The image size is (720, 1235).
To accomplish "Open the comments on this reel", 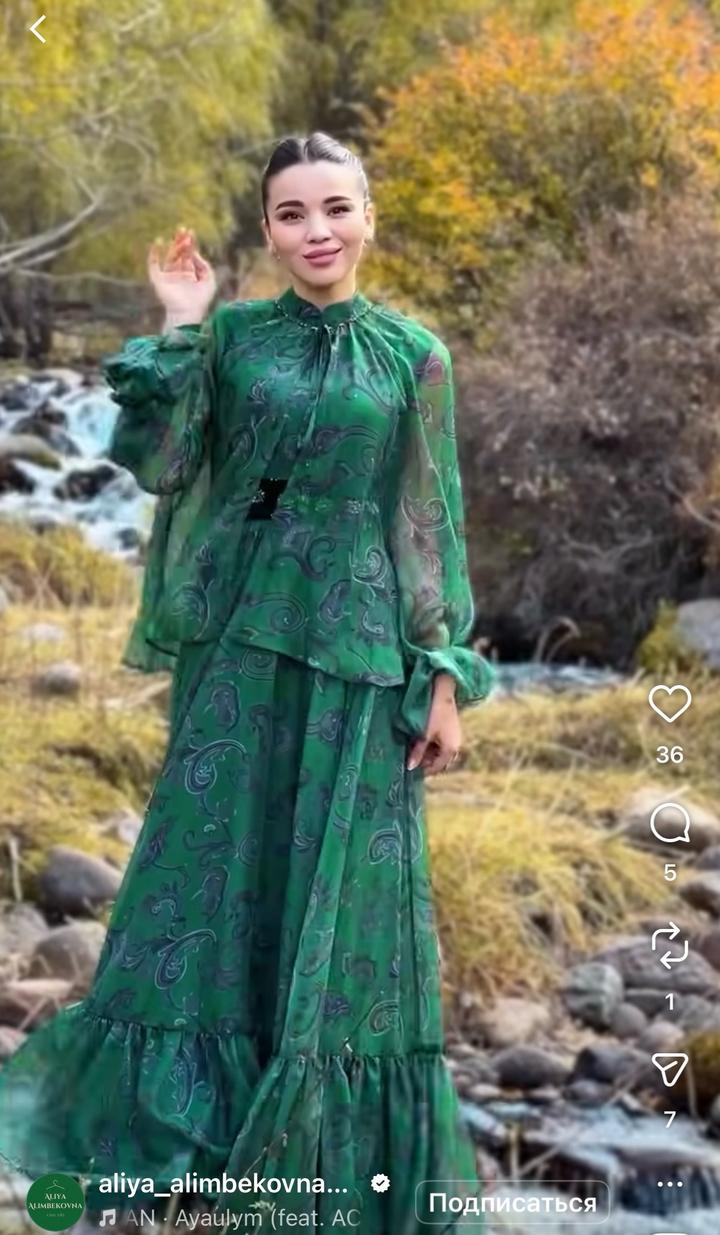I will pyautogui.click(x=669, y=824).
